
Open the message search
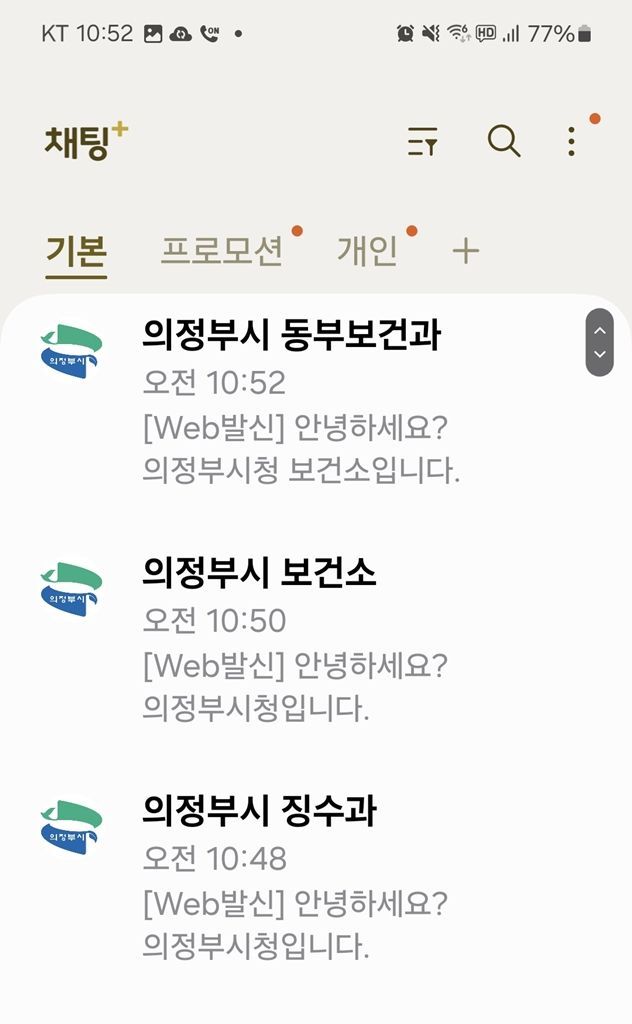(503, 141)
